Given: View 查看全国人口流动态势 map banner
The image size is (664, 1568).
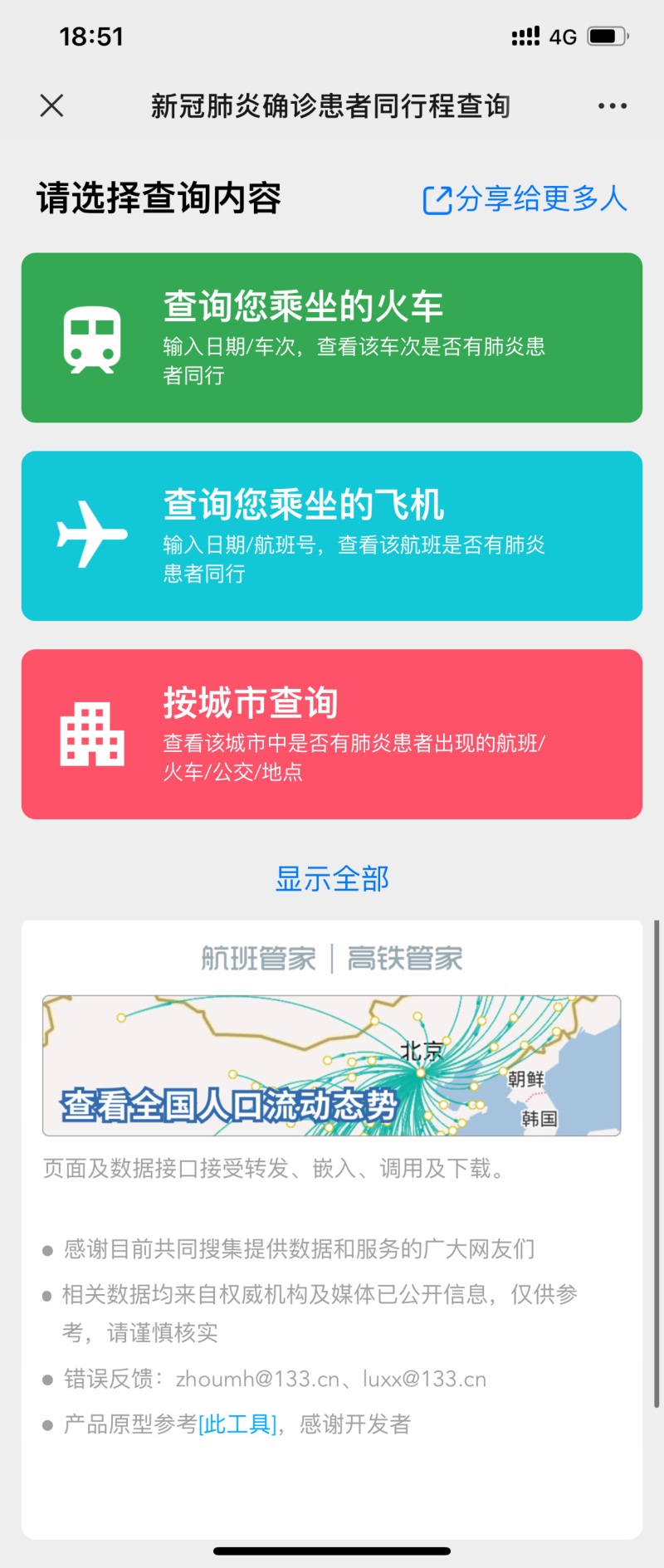Looking at the screenshot, I should pos(332,1066).
